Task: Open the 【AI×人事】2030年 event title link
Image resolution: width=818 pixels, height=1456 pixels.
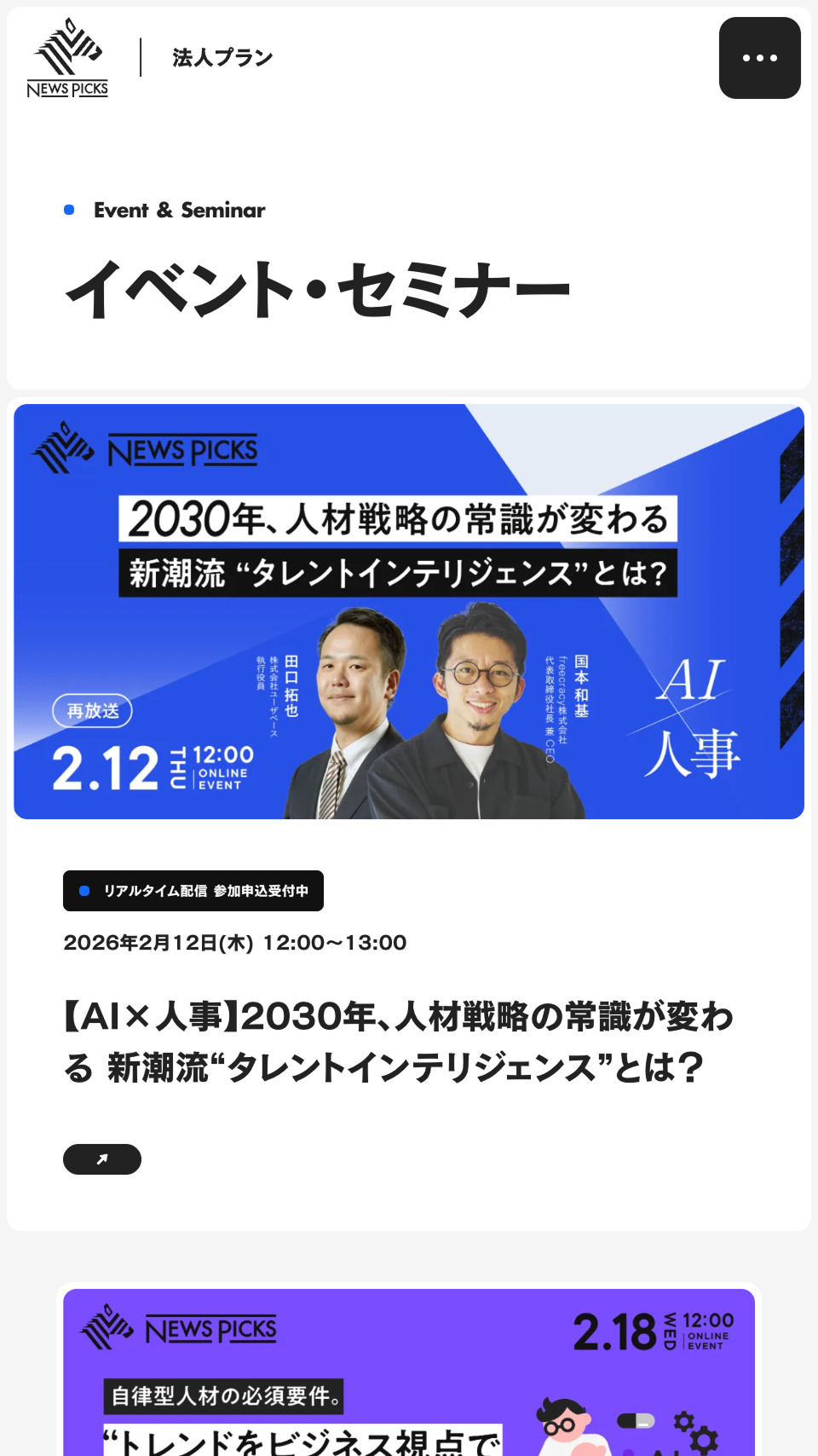Action: click(398, 1042)
